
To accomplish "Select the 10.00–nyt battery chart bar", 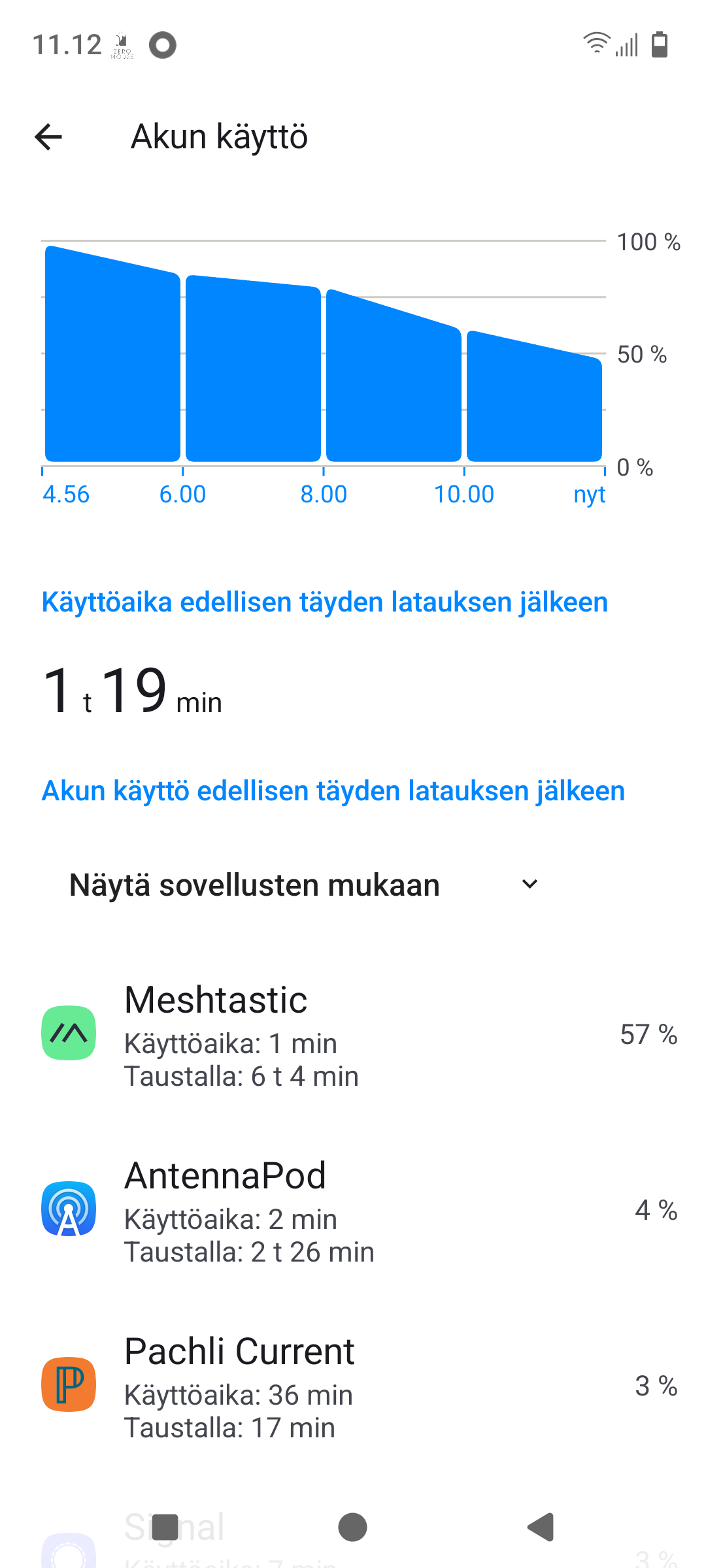I will (x=534, y=399).
